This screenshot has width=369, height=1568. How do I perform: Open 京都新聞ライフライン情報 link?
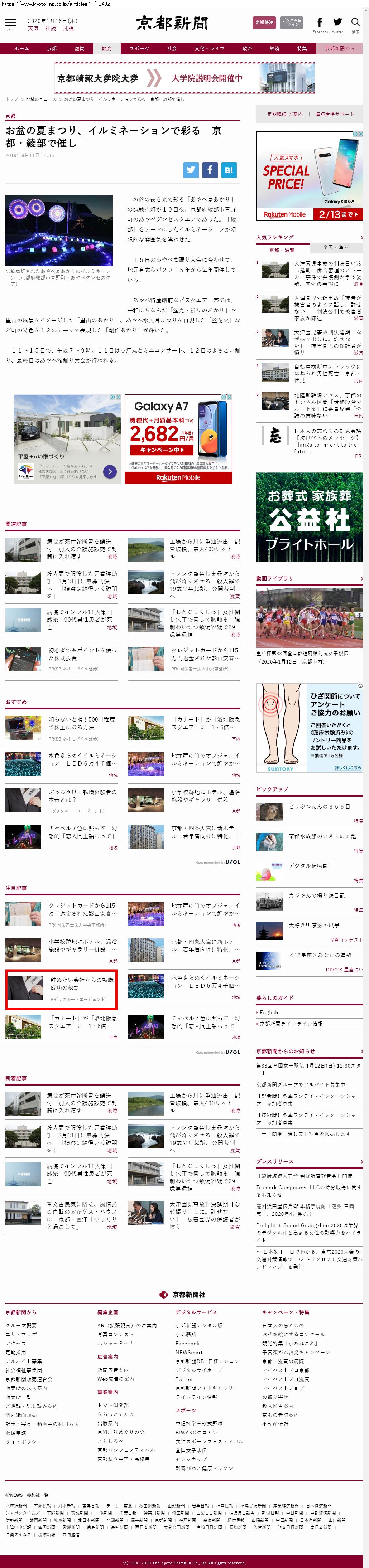point(291,1024)
